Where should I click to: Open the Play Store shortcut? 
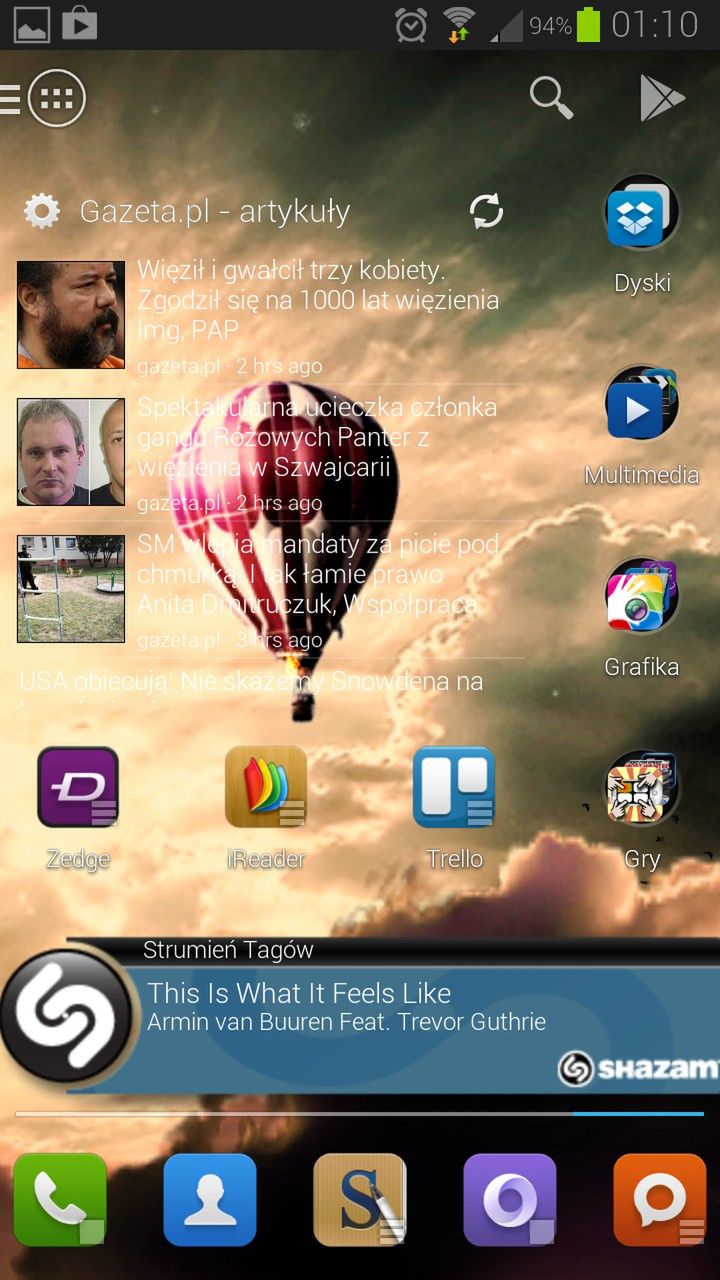click(662, 98)
